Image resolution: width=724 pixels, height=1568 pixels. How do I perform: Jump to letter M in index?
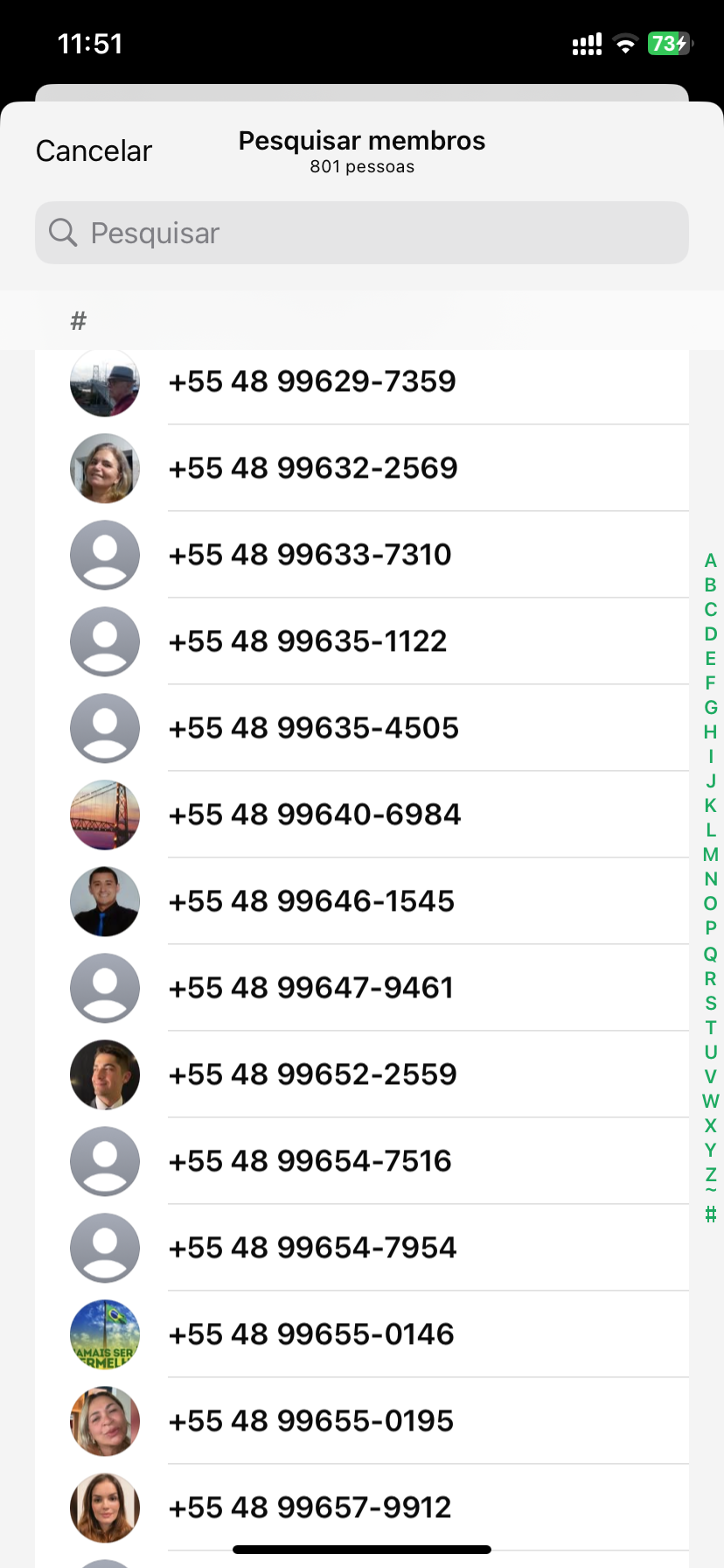click(x=710, y=855)
